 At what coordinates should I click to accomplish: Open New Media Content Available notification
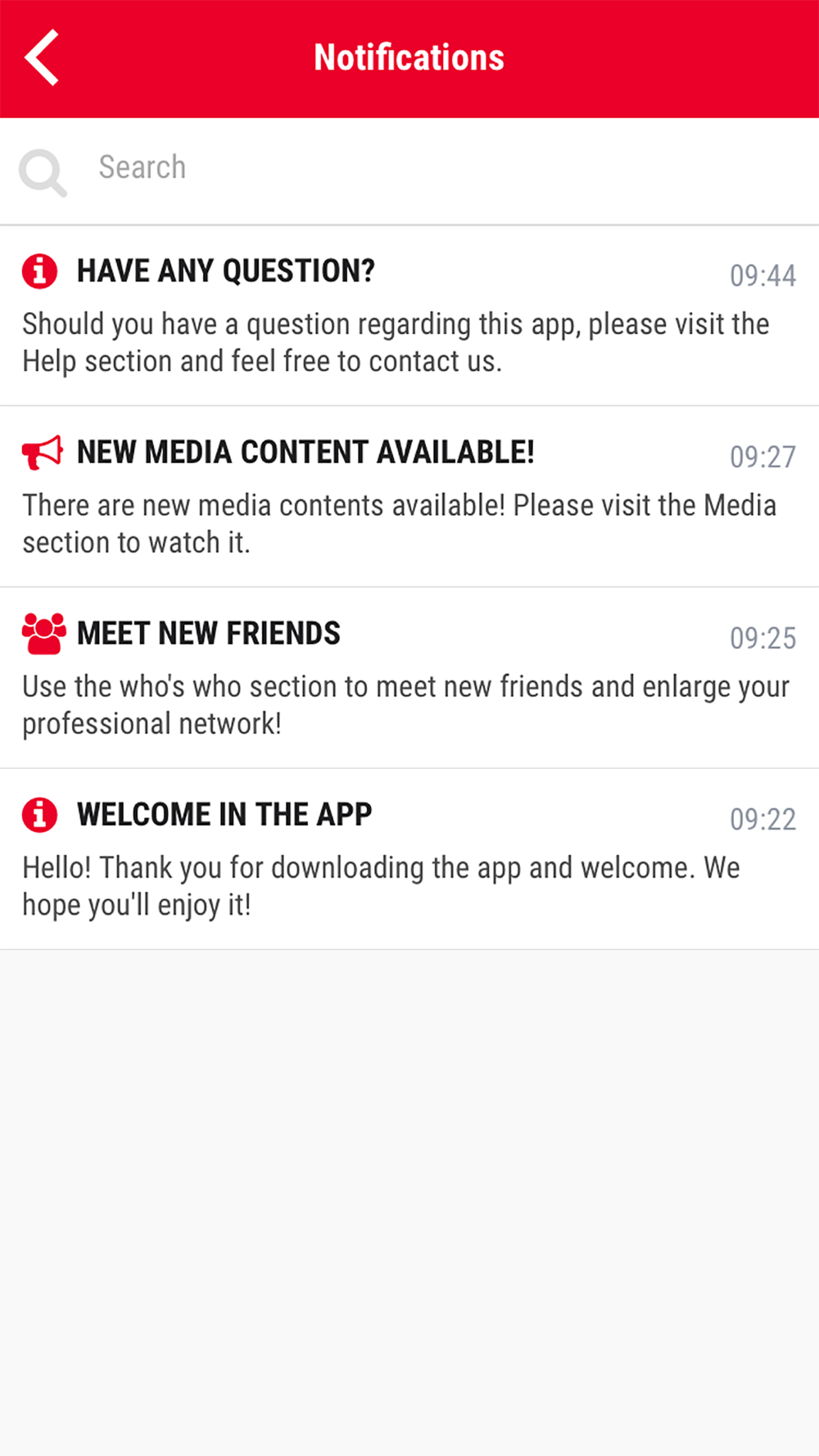coord(409,497)
